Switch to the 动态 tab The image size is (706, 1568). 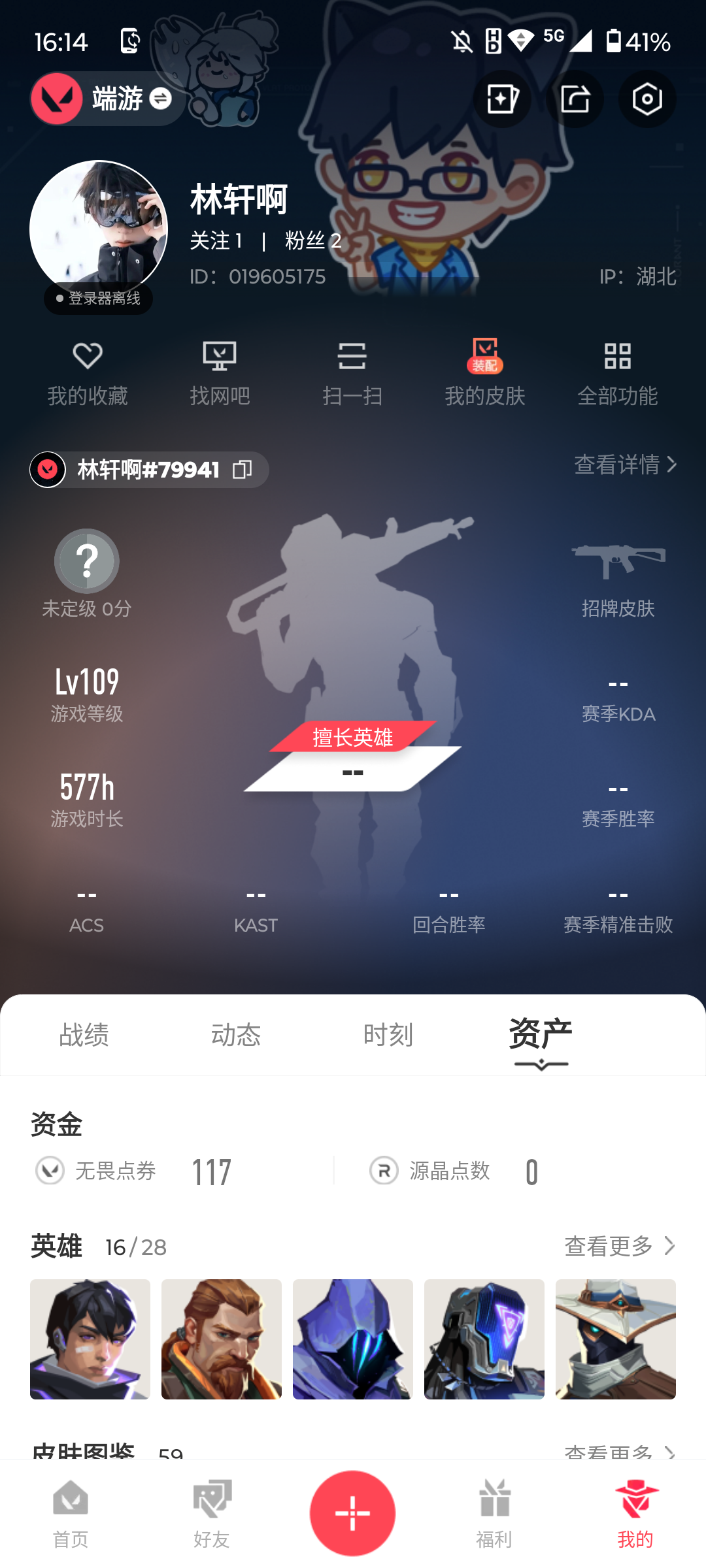pos(236,1035)
